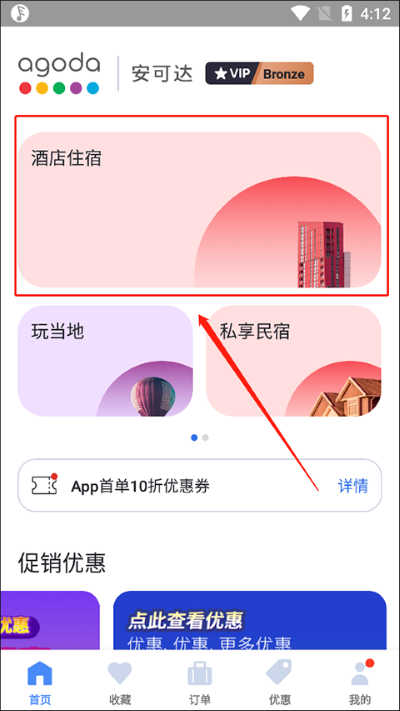This screenshot has width=400, height=711.
Task: Tap the VIP Bronze badge
Action: tap(259, 73)
